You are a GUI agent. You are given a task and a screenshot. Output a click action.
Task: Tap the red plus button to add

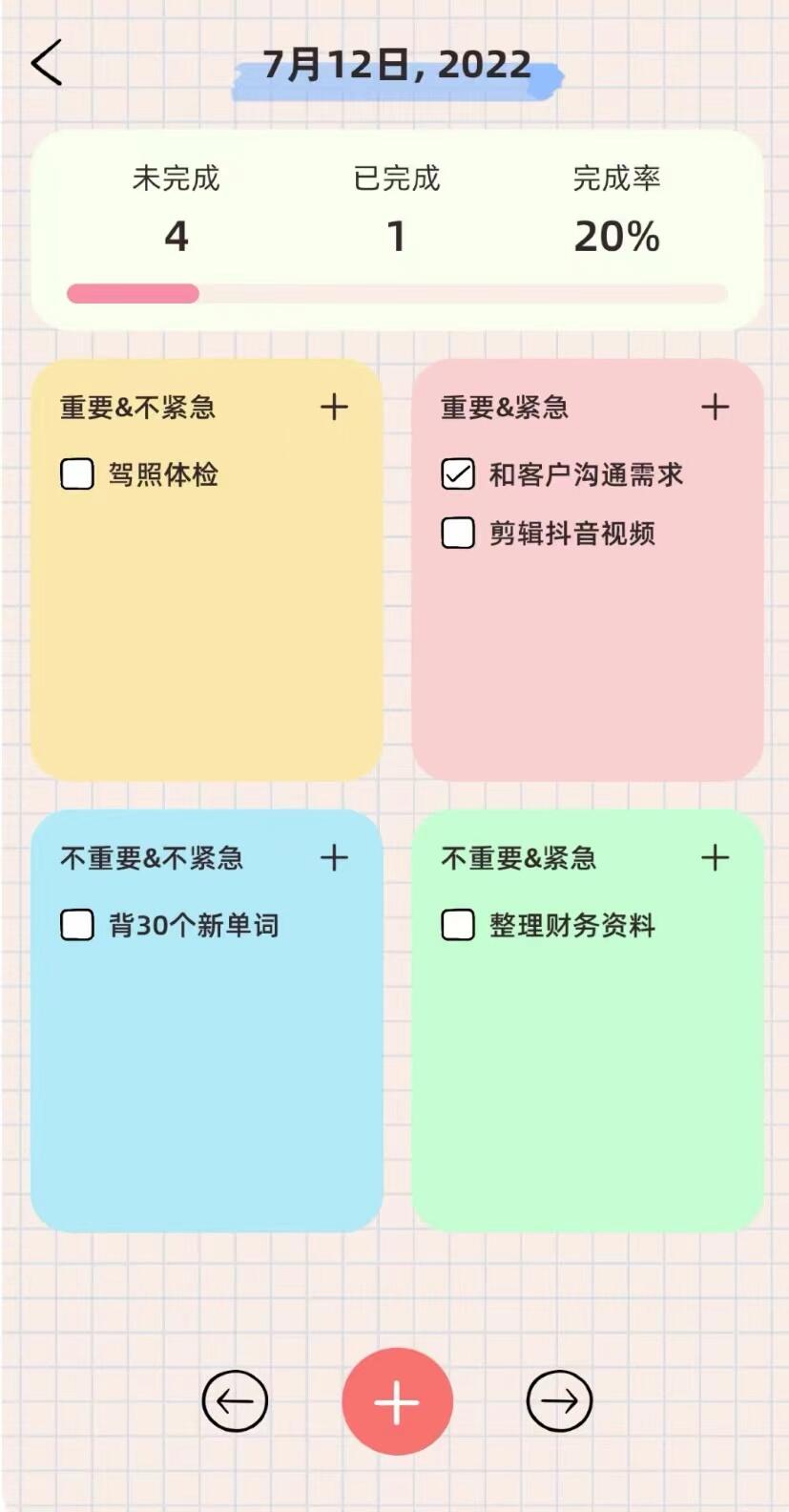point(397,1401)
